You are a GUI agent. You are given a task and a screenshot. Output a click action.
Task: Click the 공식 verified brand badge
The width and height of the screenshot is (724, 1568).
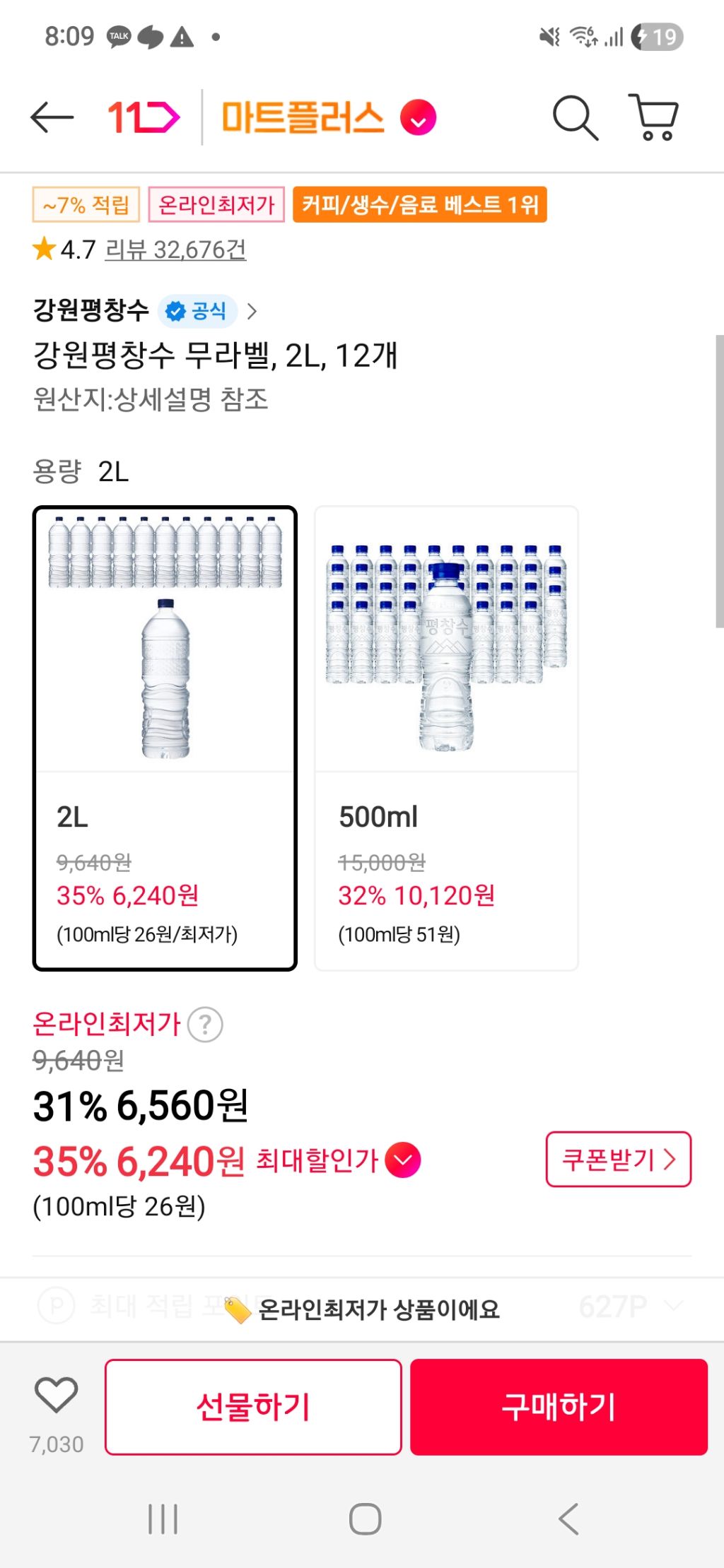(x=197, y=309)
